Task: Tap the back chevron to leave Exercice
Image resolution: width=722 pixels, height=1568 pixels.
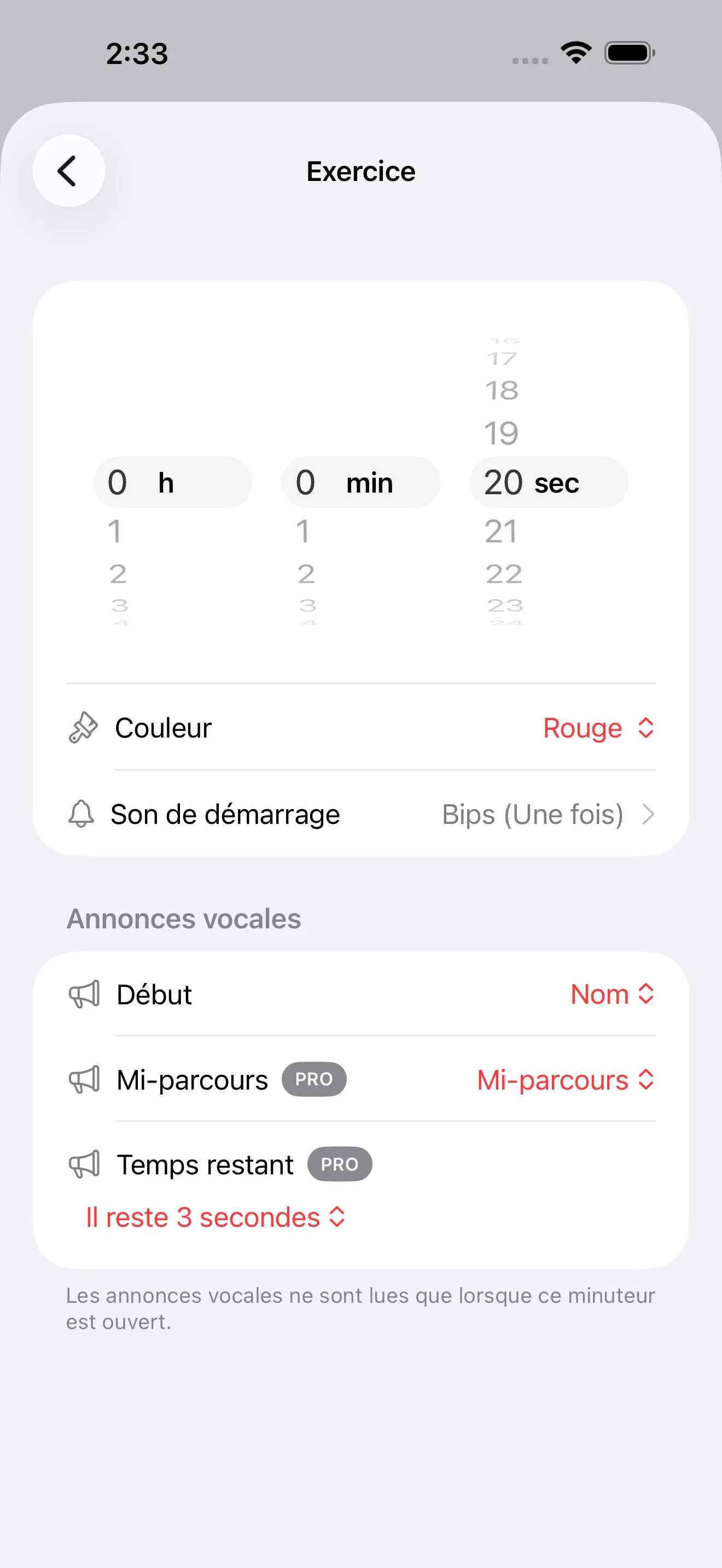Action: click(68, 171)
